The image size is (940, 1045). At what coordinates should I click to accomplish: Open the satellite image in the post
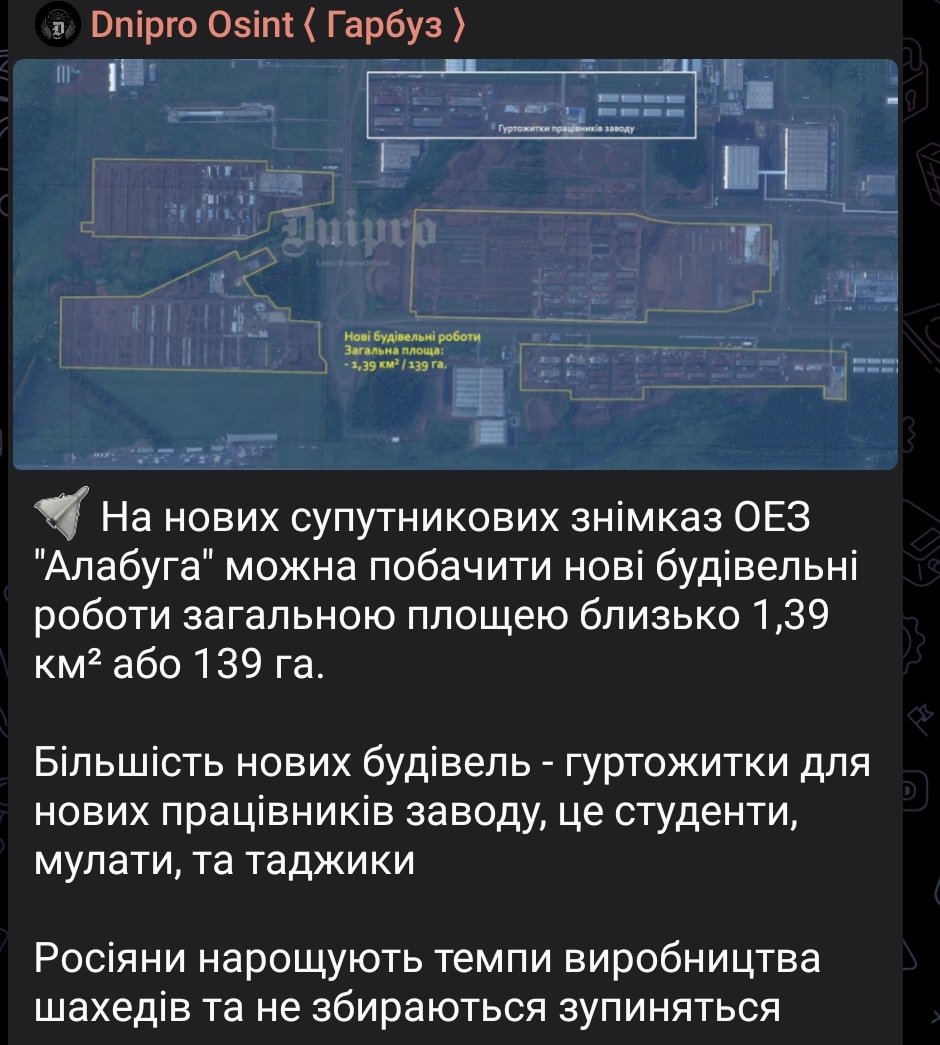click(x=455, y=263)
